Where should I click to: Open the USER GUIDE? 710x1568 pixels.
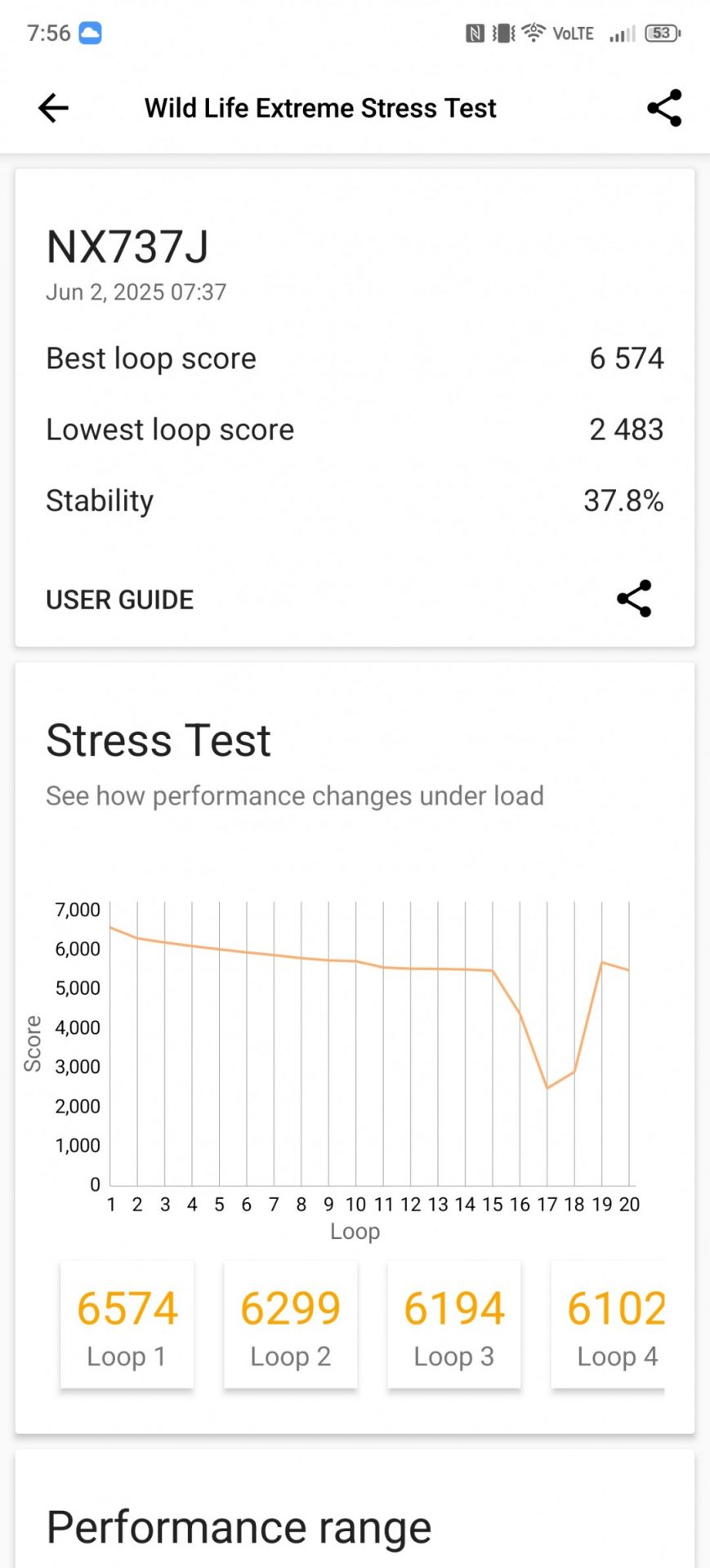[120, 599]
